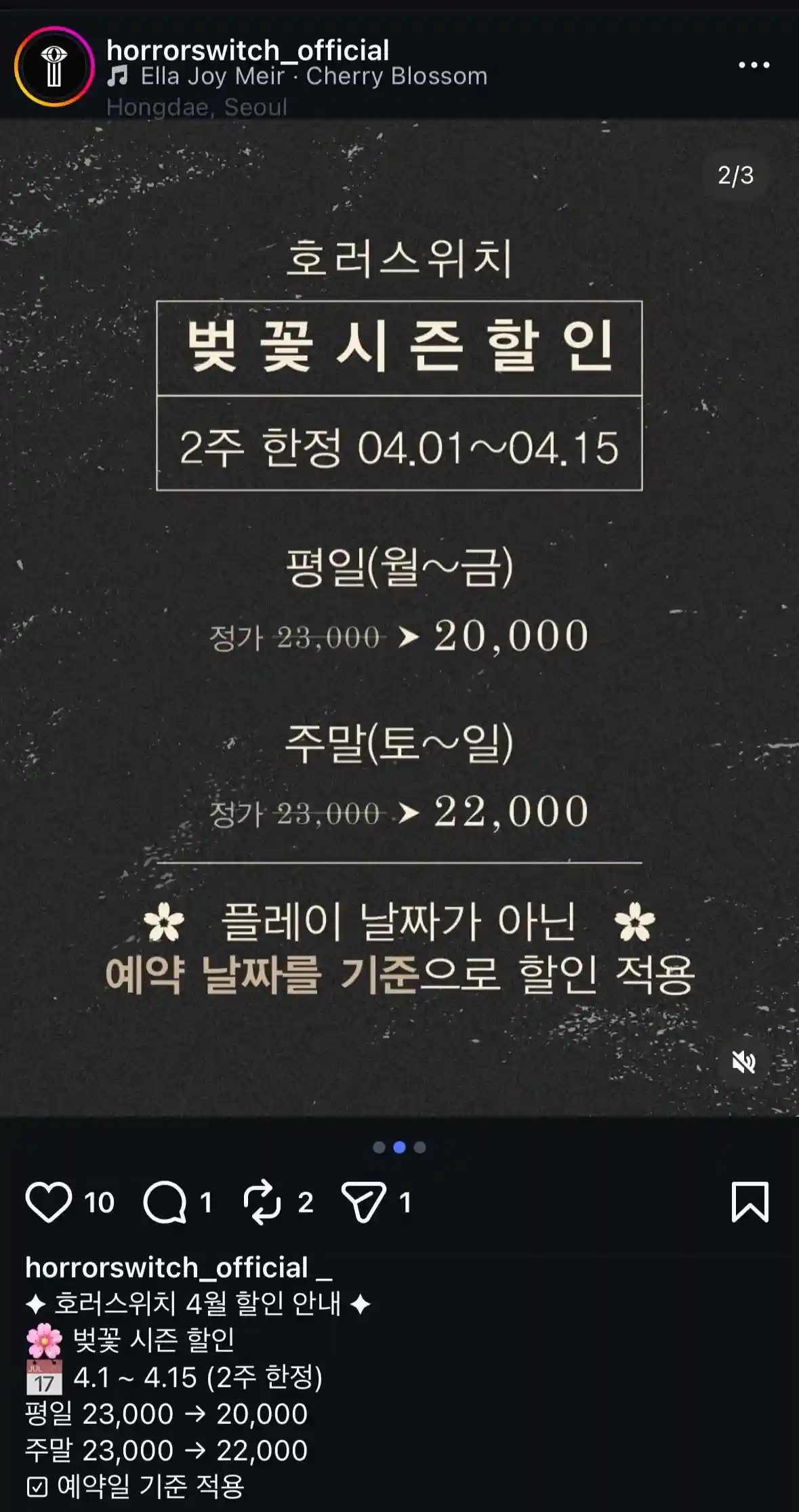
Task: Share this post with the paper plane icon
Action: tap(363, 1202)
